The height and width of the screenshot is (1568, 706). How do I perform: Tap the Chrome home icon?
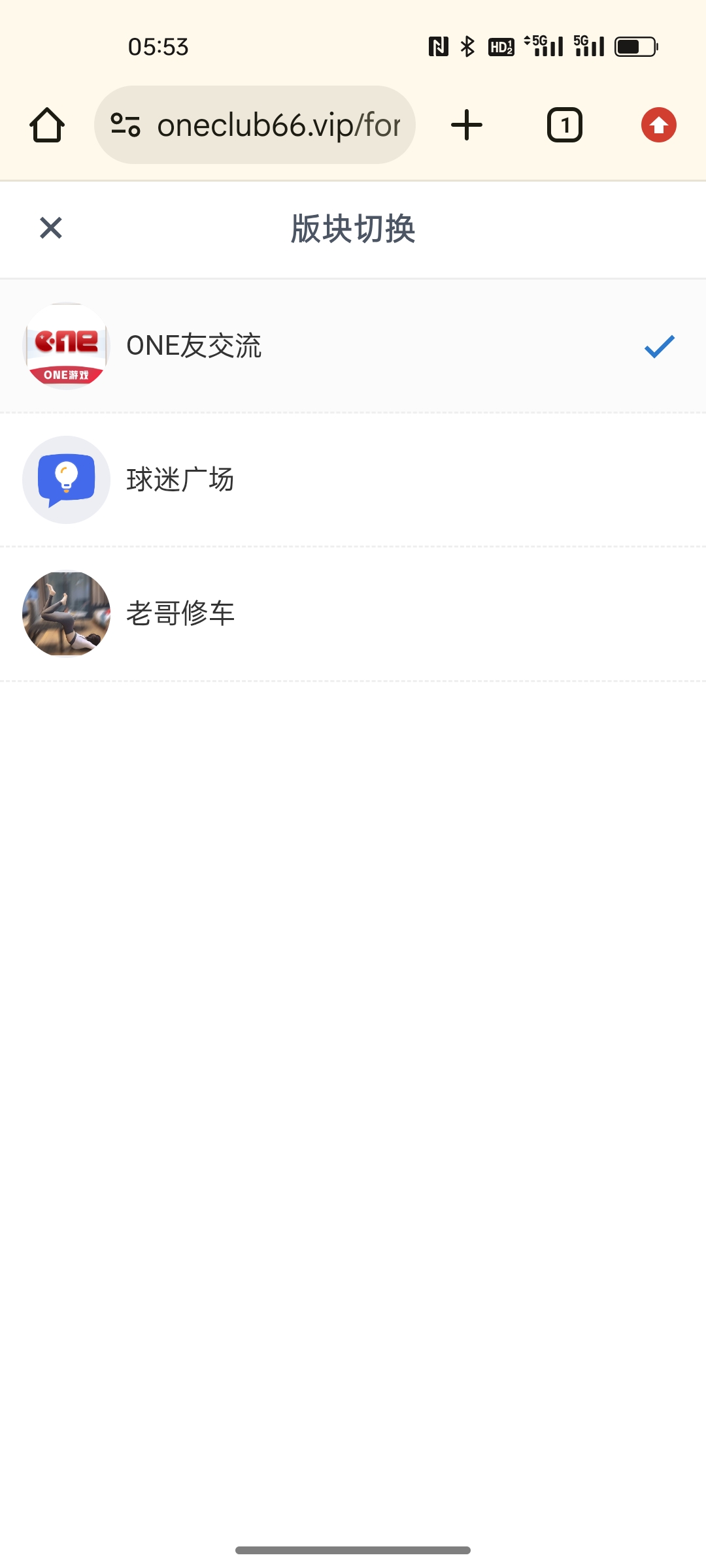tap(46, 125)
